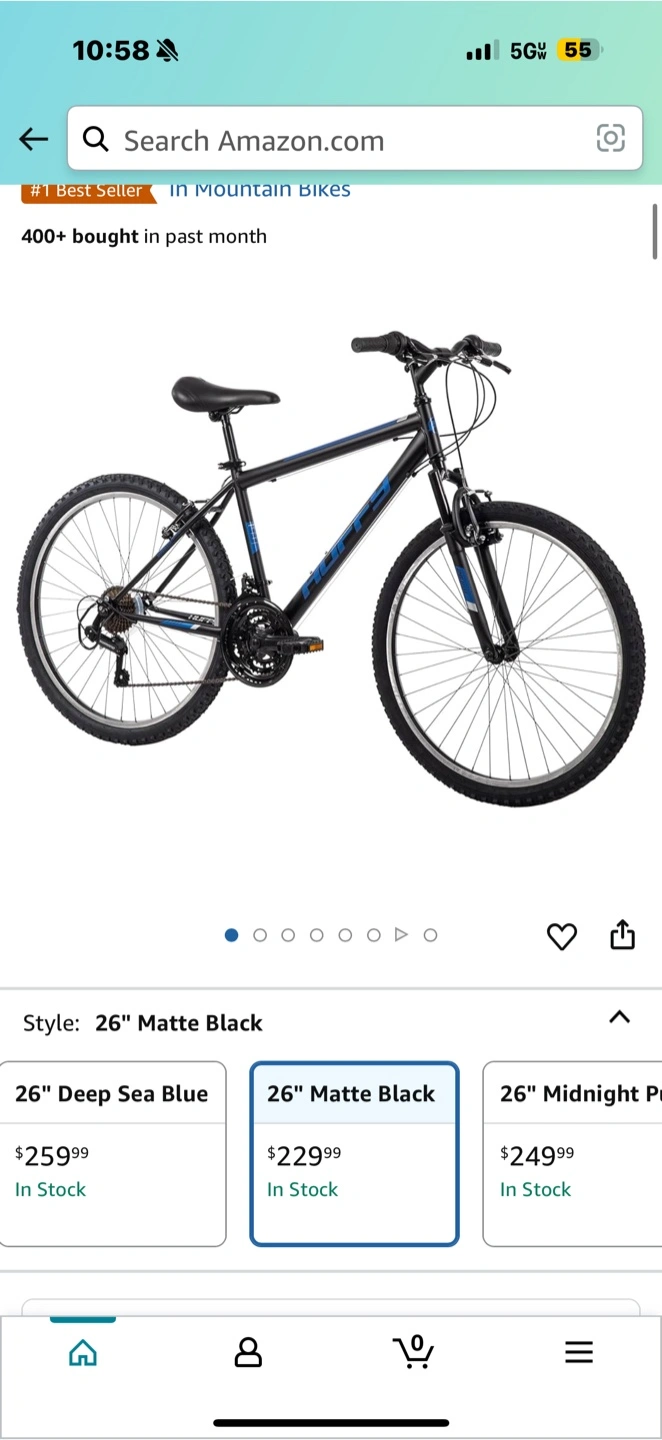This screenshot has height=1440, width=662.
Task: Open the shopping cart tab
Action: 413,1351
